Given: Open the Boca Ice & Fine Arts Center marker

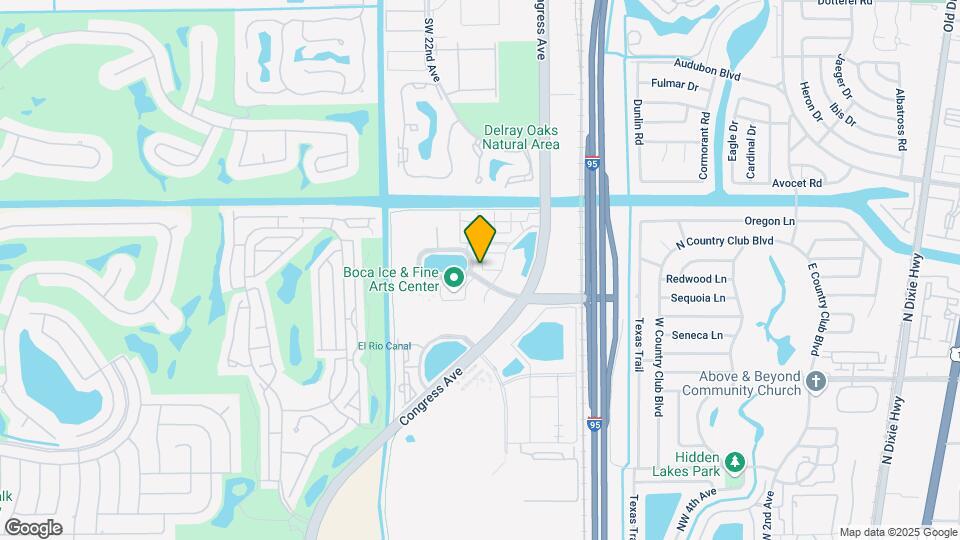Looking at the screenshot, I should click(x=453, y=278).
